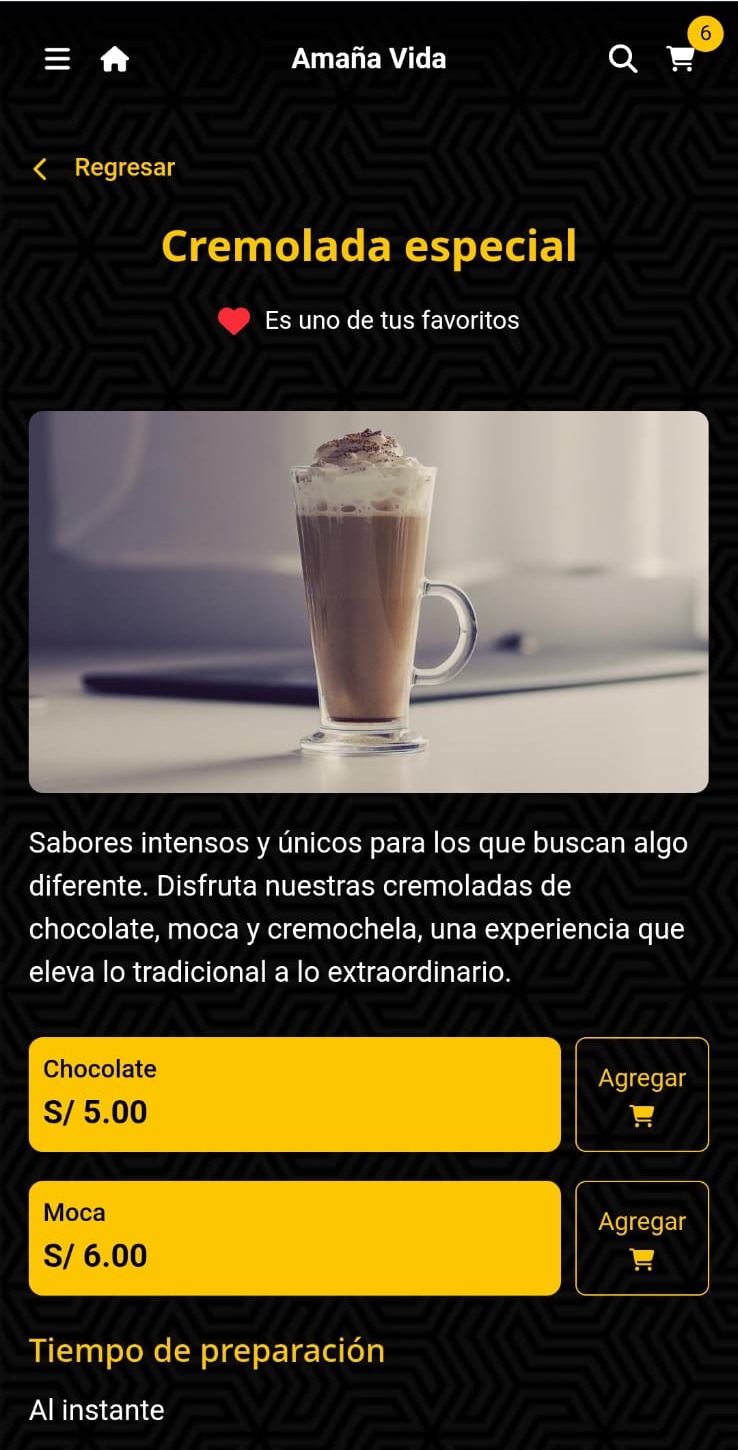This screenshot has height=1450, width=738.
Task: Open the search with the magnifier icon
Action: [622, 59]
